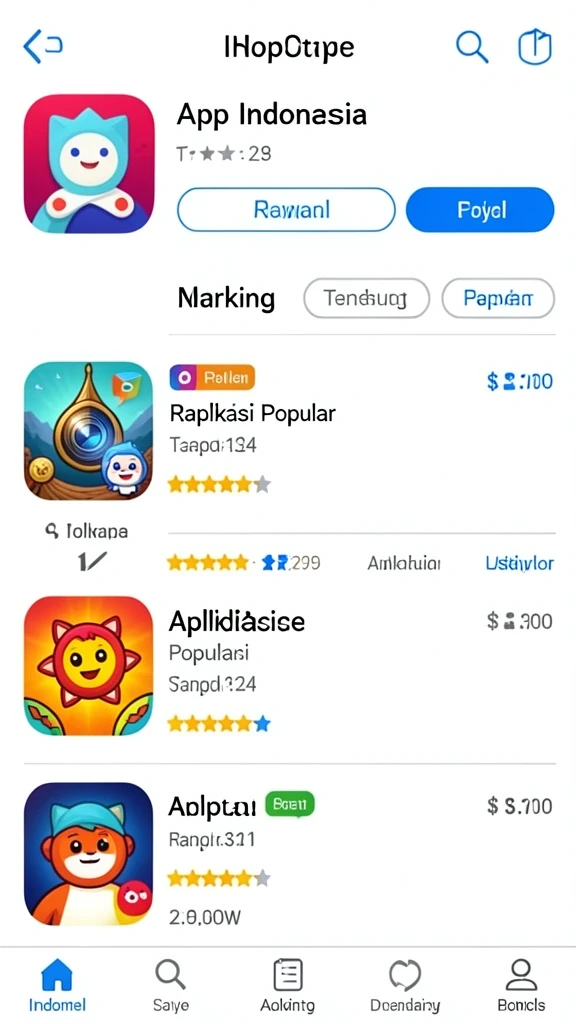Select the Papmam chip
The height and width of the screenshot is (1024, 576).
tap(498, 298)
